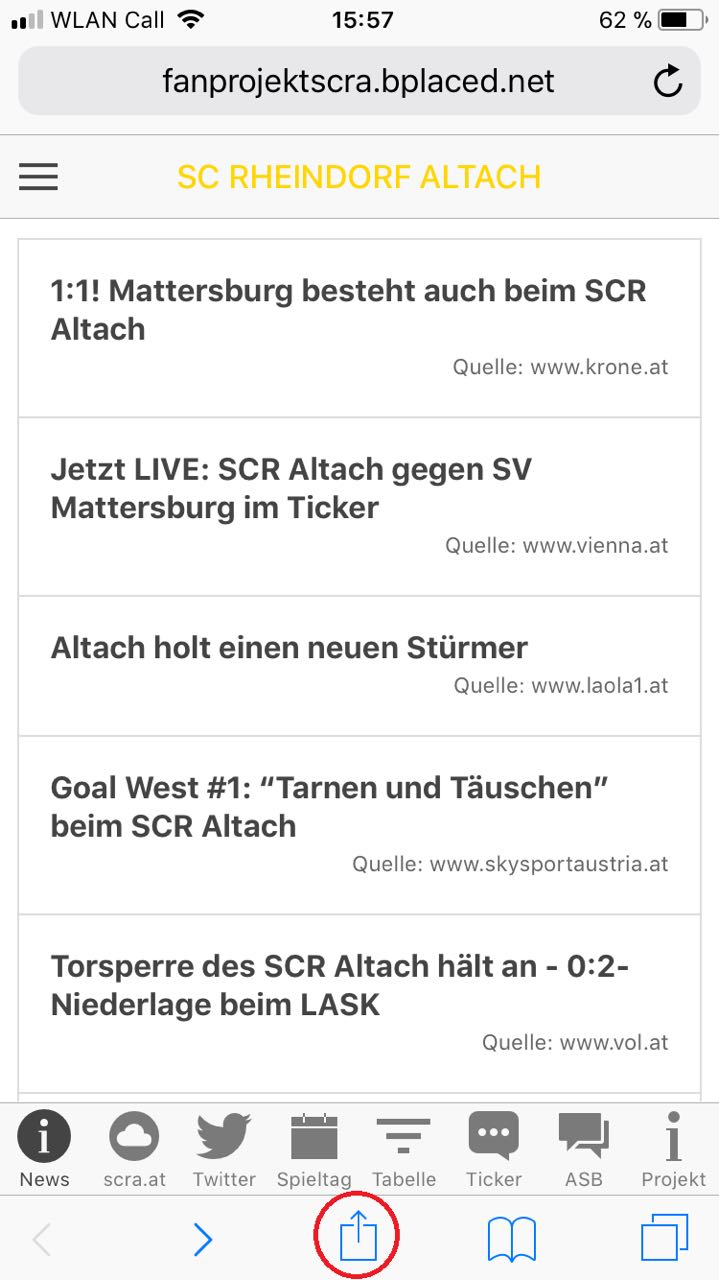Open the Mattersburg 1:1 article from krone.at

pyautogui.click(x=359, y=328)
